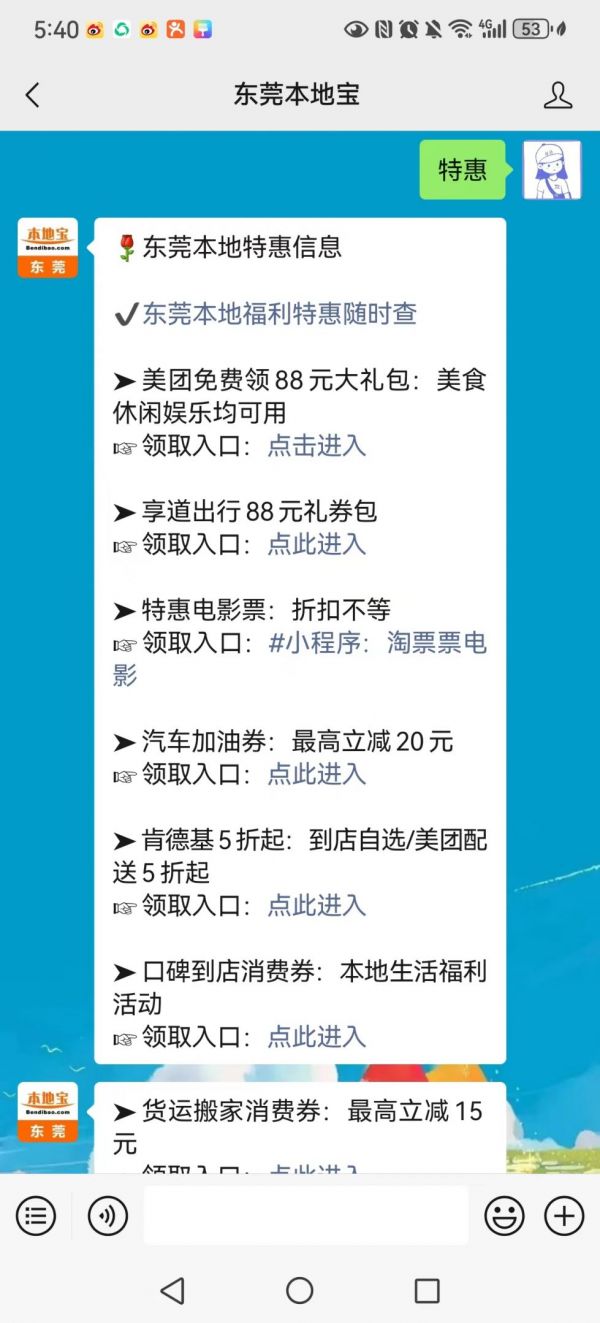Open 点此进入 for 汽车加油券
The height and width of the screenshot is (1323, 600).
[x=316, y=774]
